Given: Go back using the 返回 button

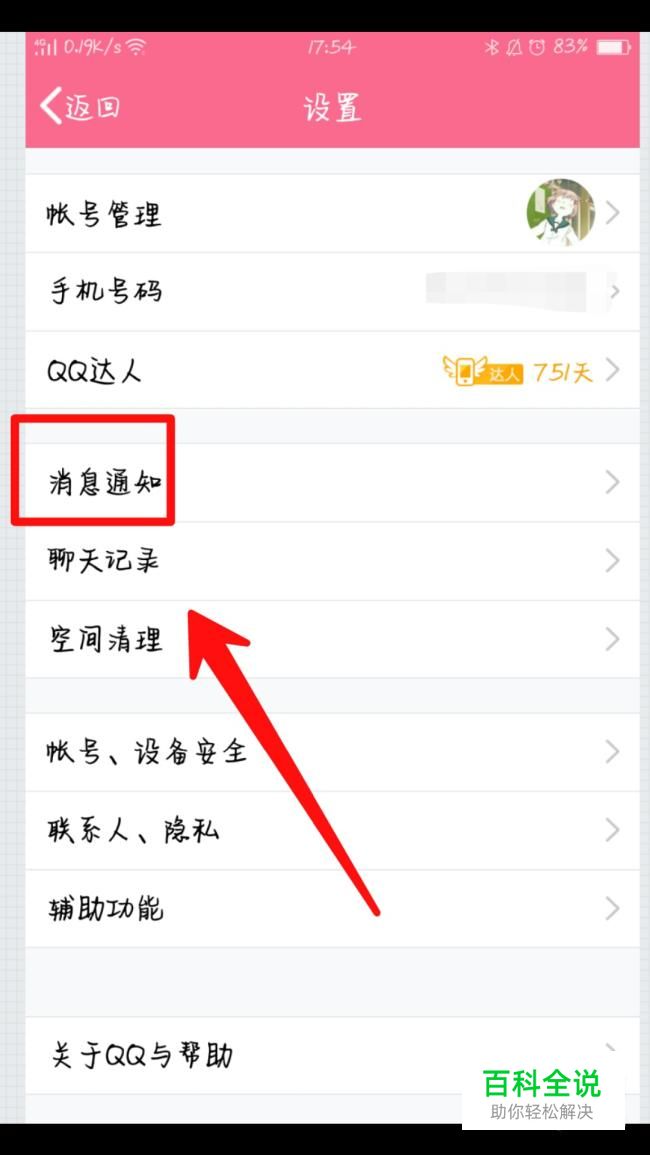Looking at the screenshot, I should click(80, 108).
